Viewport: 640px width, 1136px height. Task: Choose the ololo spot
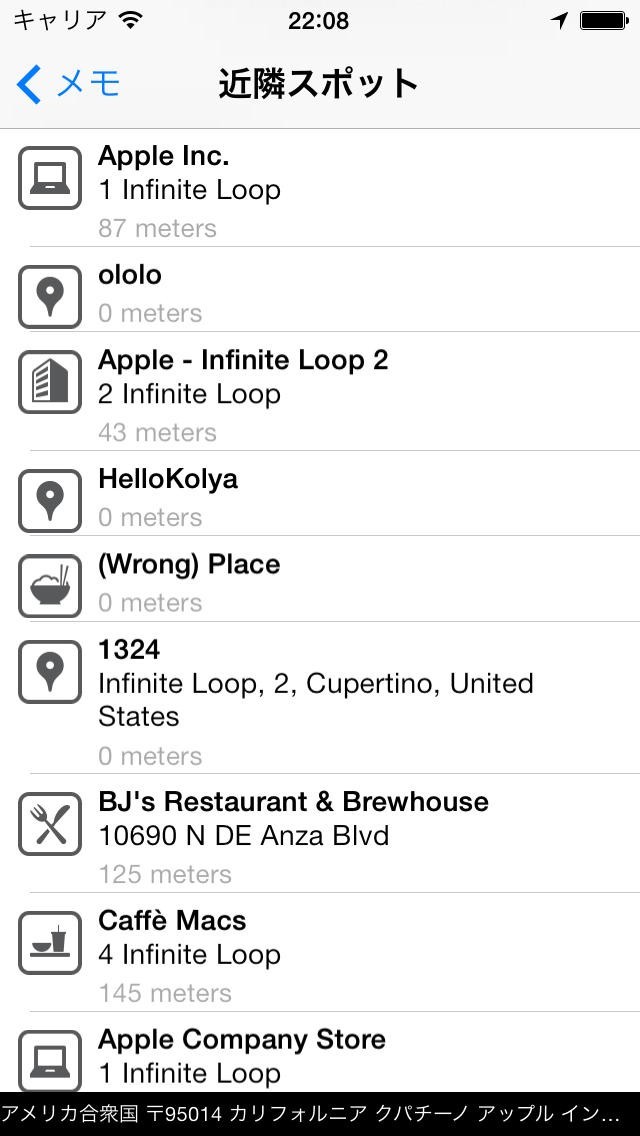[x=320, y=291]
